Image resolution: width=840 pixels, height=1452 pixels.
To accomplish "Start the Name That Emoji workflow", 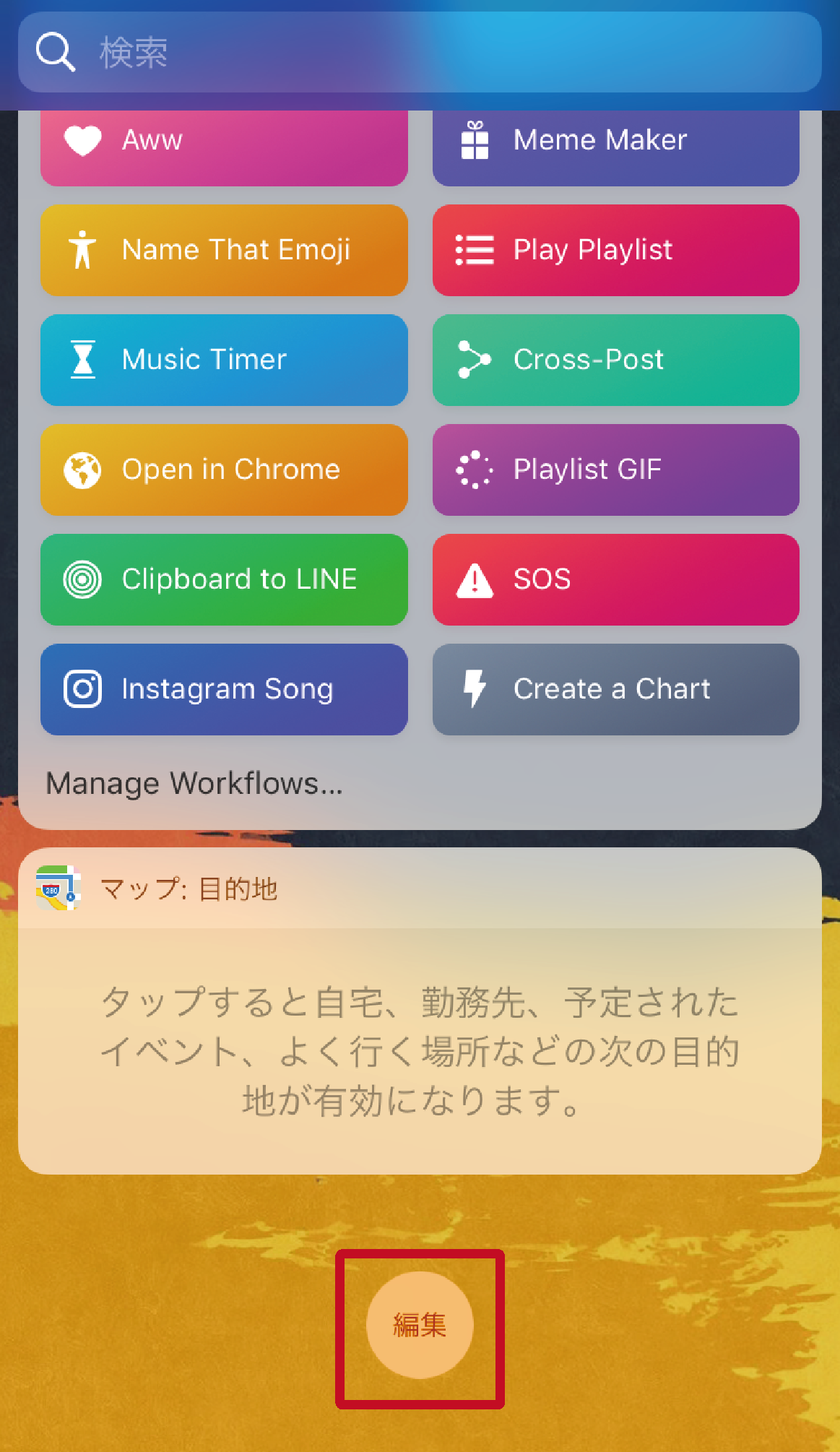I will 224,250.
